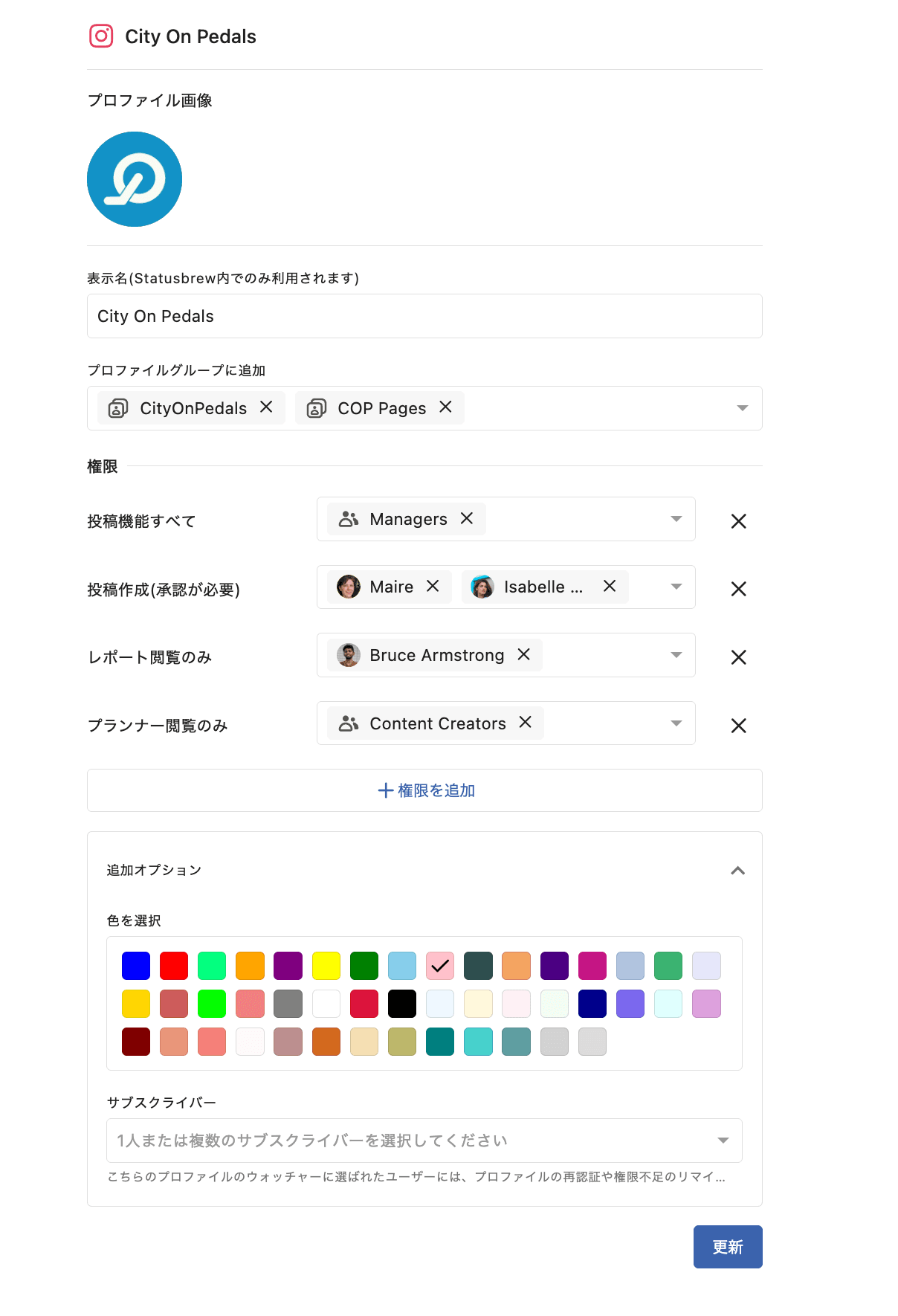Select the blue color swatch
Image resolution: width=898 pixels, height=1316 pixels.
136,966
